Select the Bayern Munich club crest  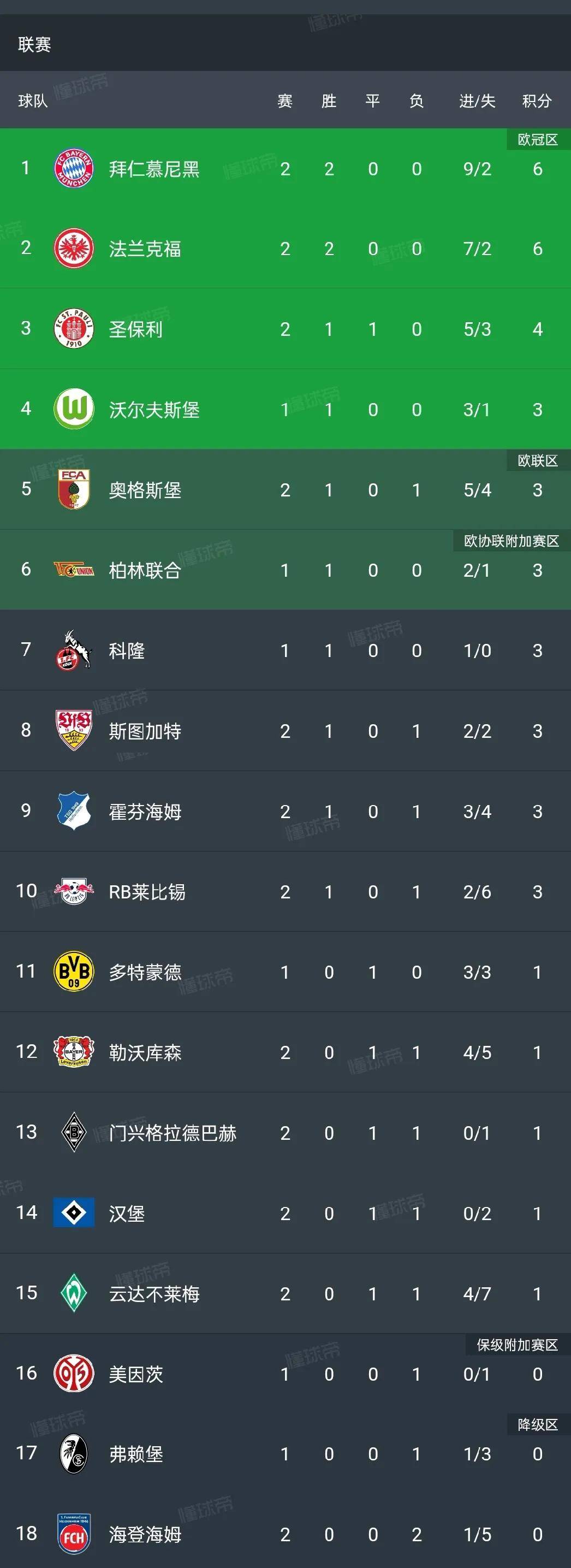[73, 169]
